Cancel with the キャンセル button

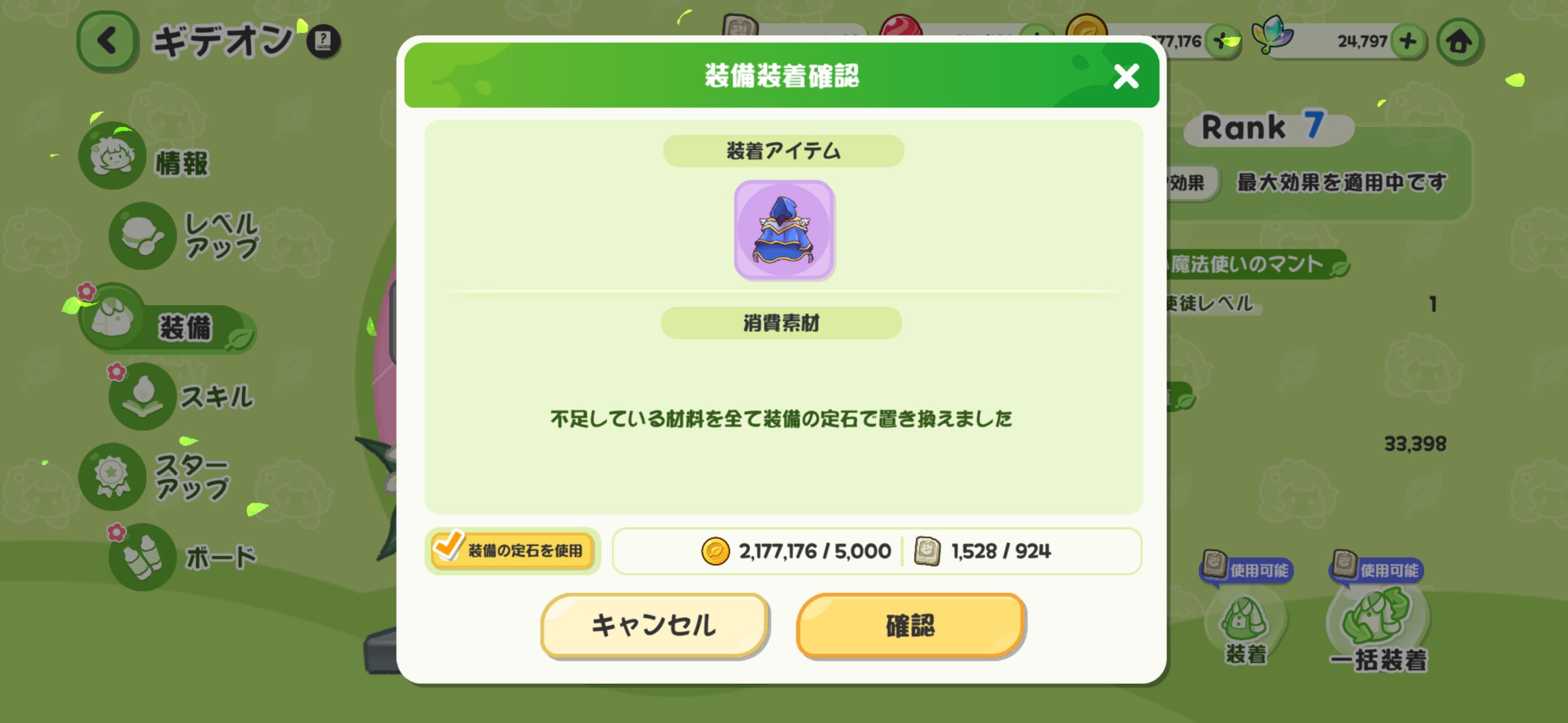tap(654, 625)
